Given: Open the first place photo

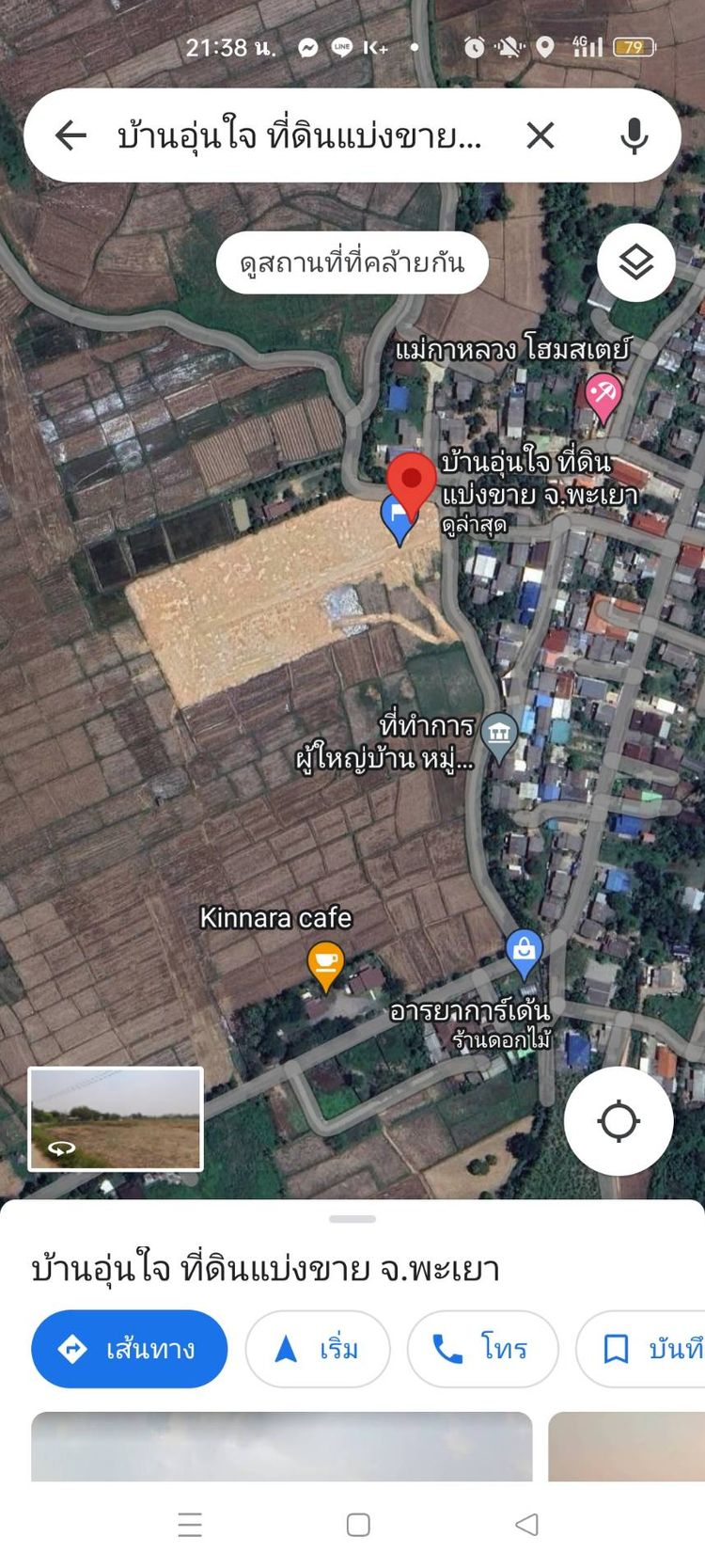Looking at the screenshot, I should [282, 1447].
